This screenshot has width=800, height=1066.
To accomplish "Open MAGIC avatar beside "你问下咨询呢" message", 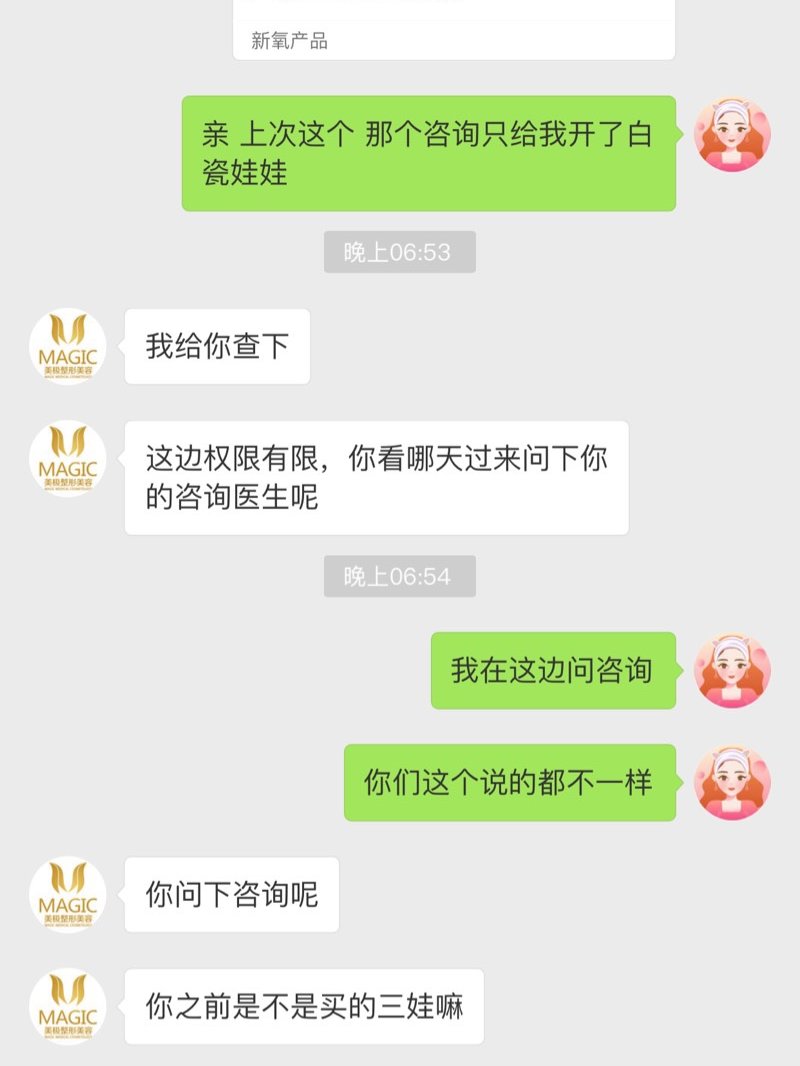I will 68,894.
